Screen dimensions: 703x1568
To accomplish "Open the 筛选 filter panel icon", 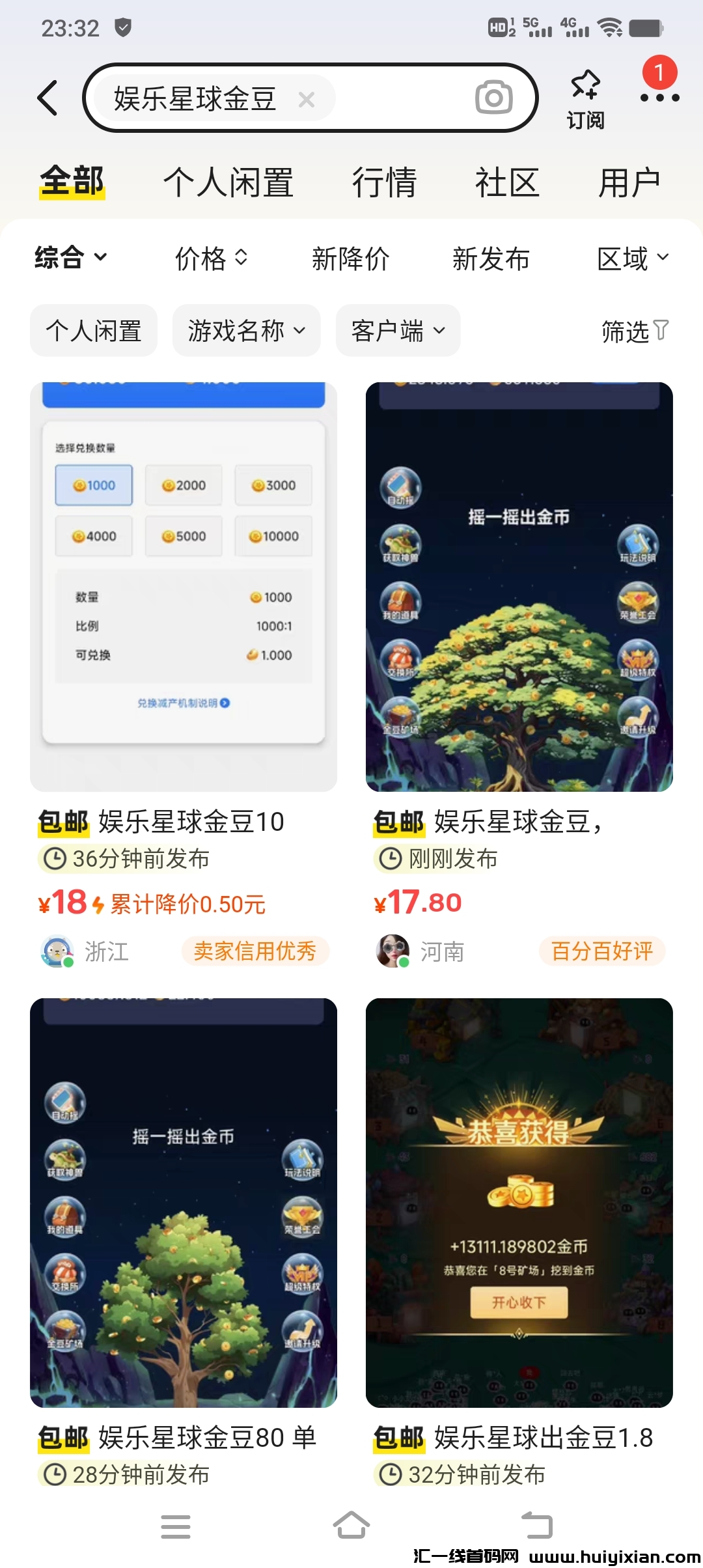I will [x=635, y=331].
